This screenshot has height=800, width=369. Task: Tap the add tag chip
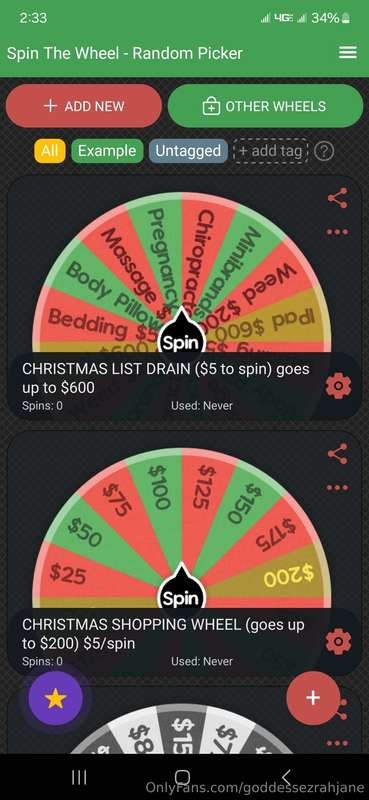click(x=271, y=151)
